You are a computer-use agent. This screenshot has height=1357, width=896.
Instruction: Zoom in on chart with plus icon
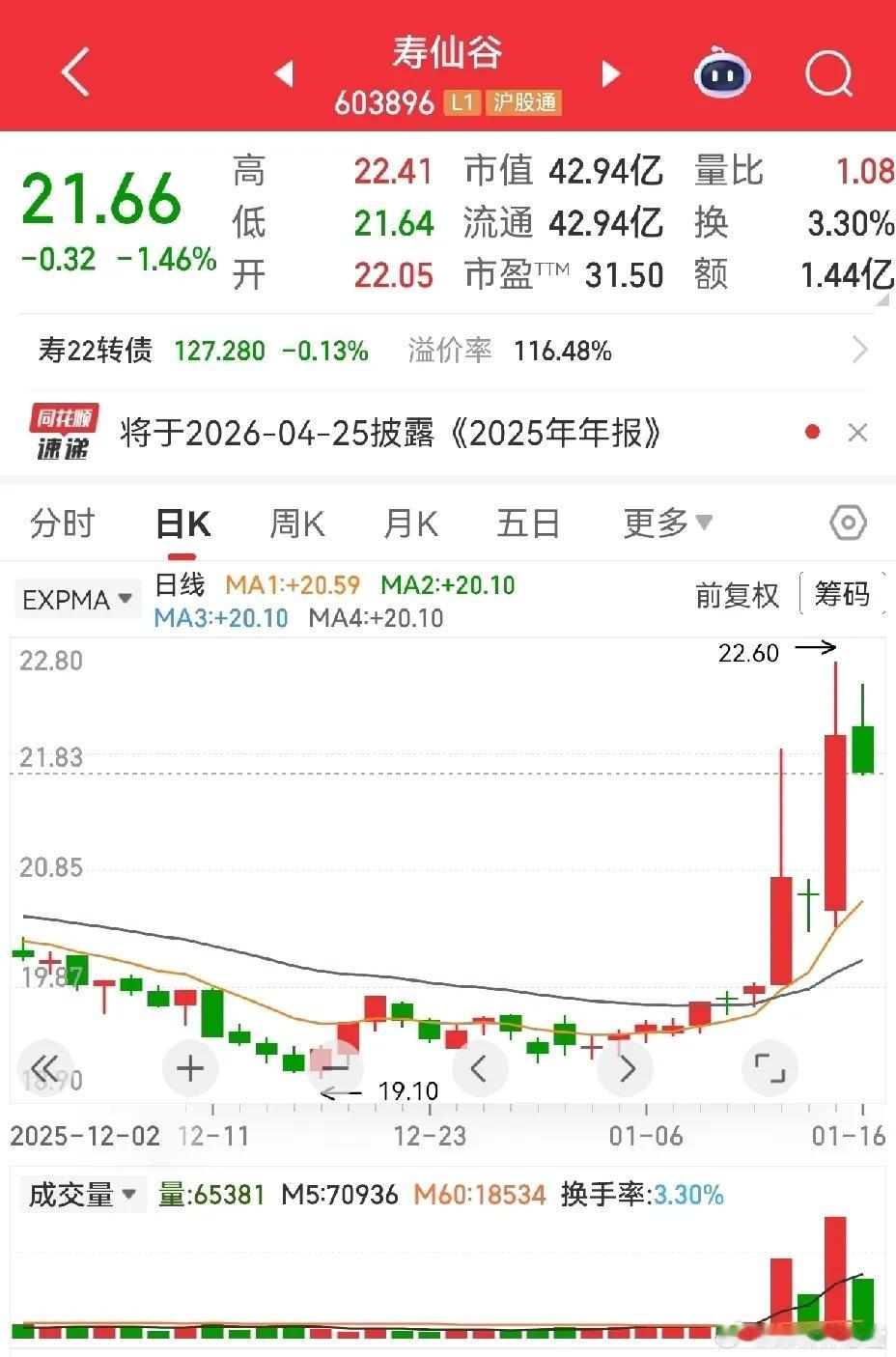189,1068
